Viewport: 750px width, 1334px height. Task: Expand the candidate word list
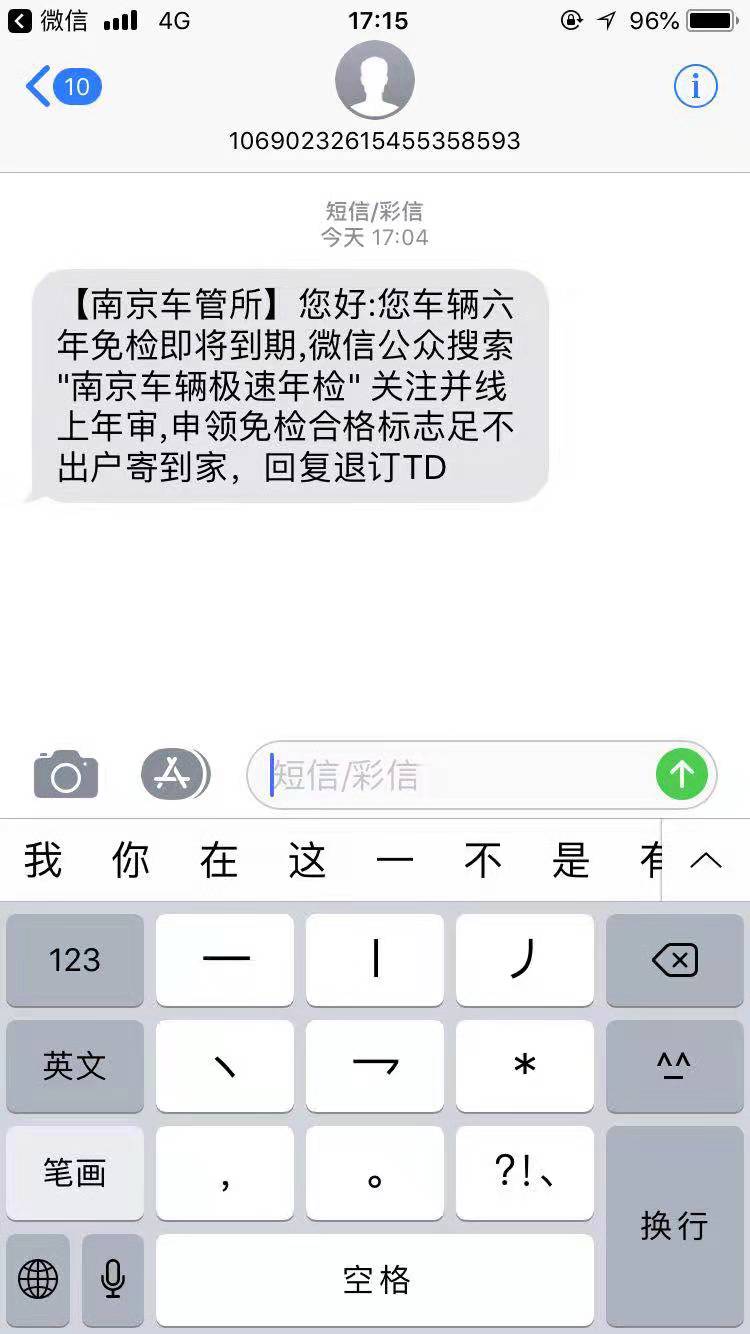click(x=706, y=860)
